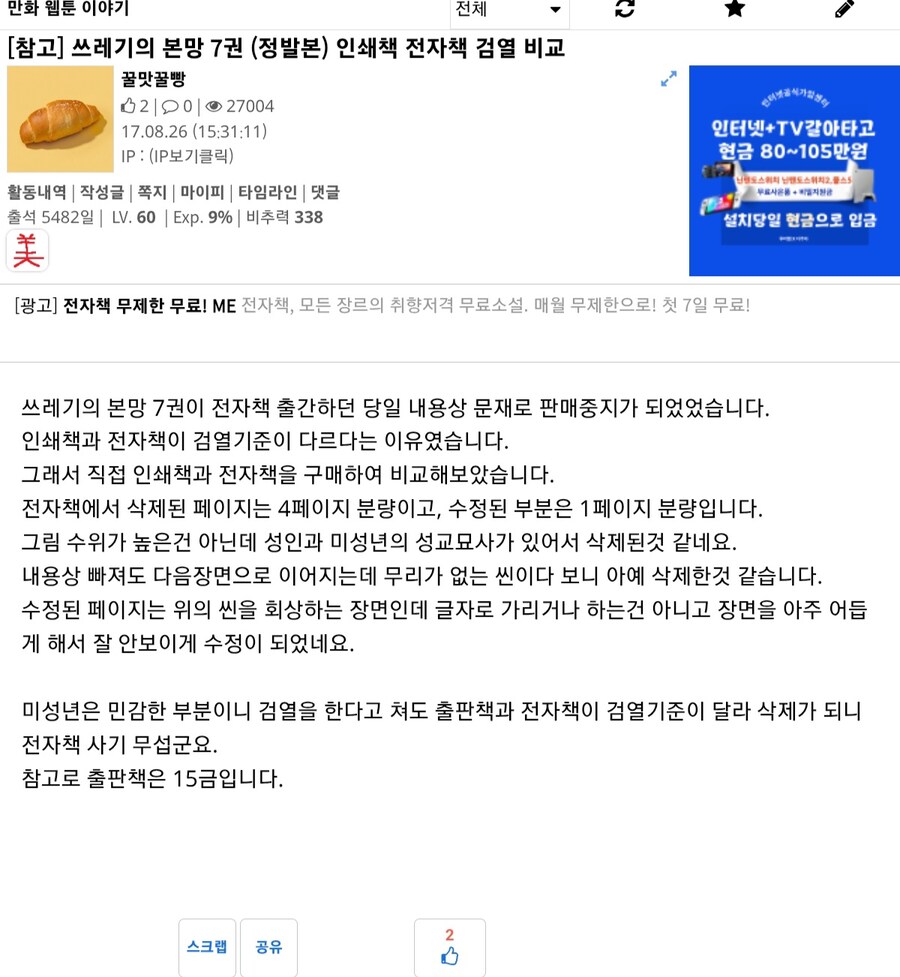Click the thumbs-up recommend icon at bottom
The image size is (900, 977).
click(x=449, y=954)
